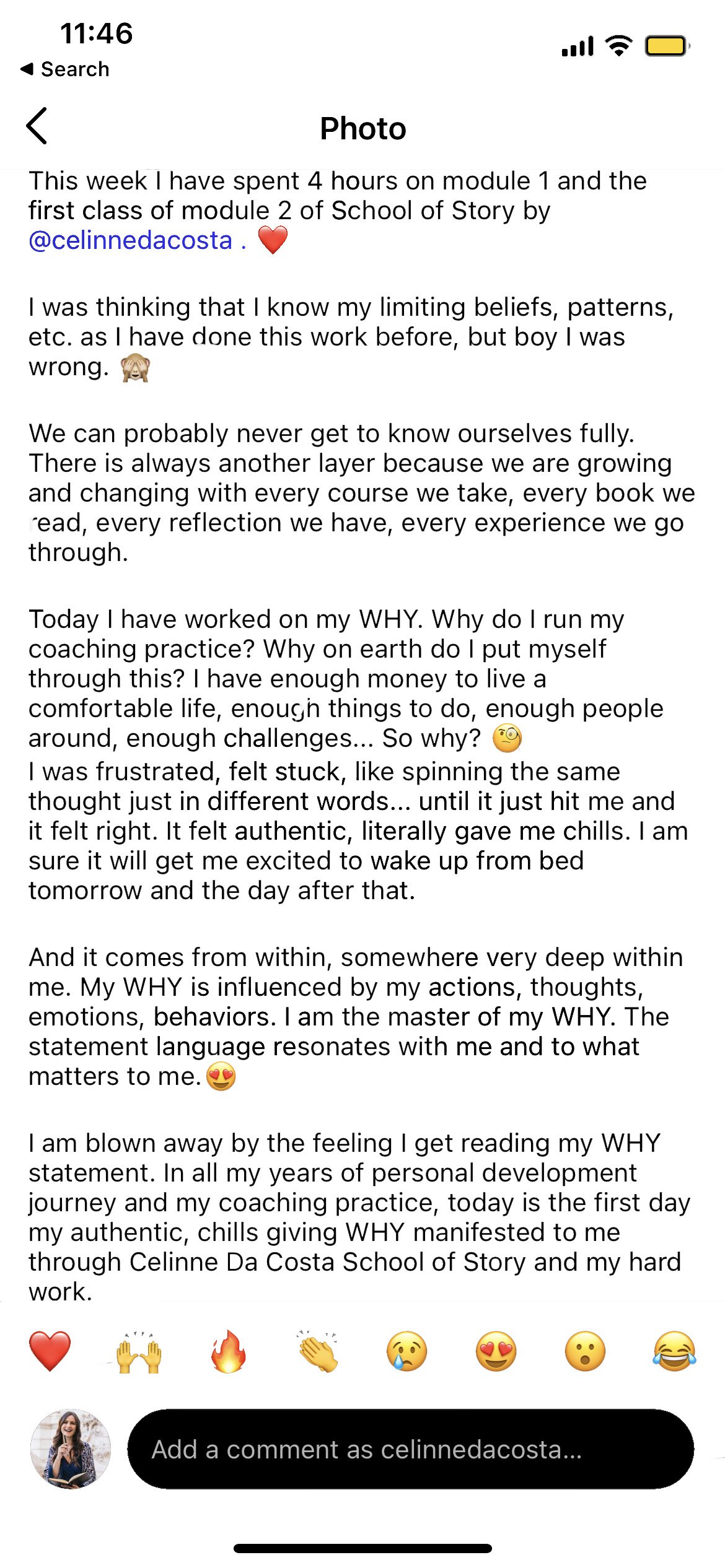The image size is (725, 1568).
Task: Open the @celinnedacosta mention
Action: 130,240
